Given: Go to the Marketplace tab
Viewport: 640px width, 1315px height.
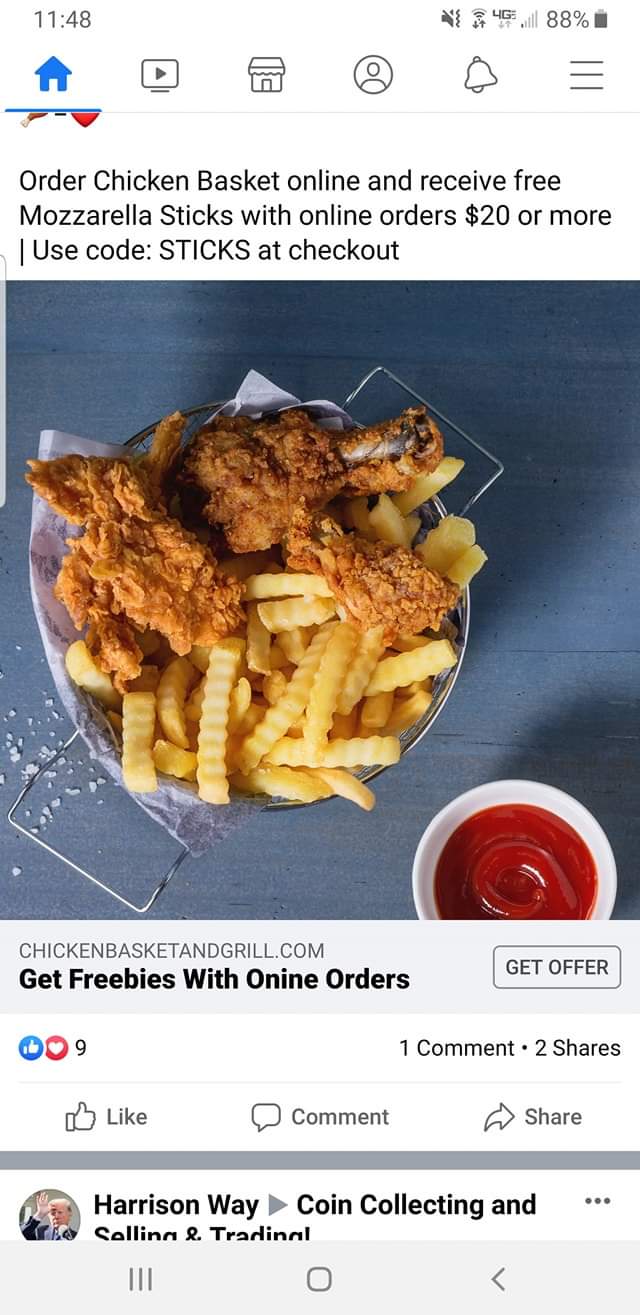Looking at the screenshot, I should click(x=266, y=75).
